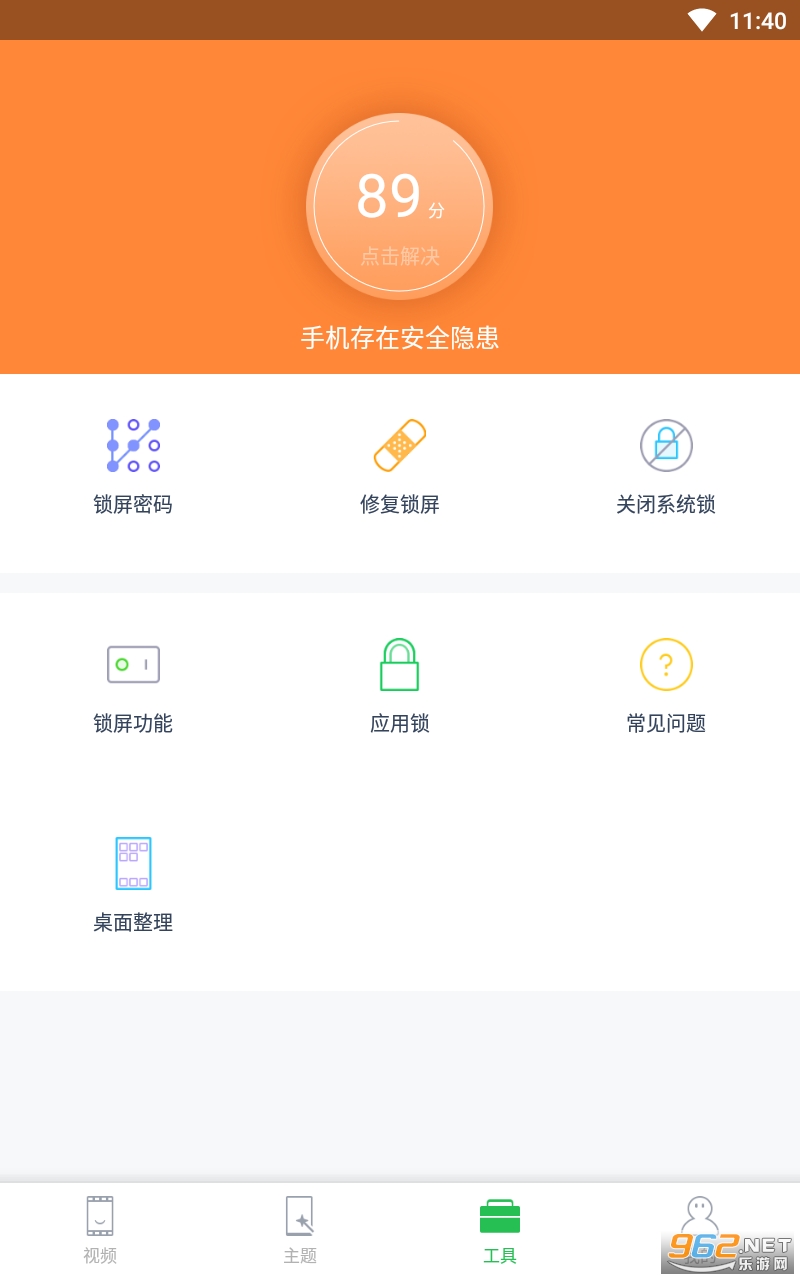The width and height of the screenshot is (800, 1280).
Task: Go to 锁屏功能
Action: coord(133,684)
